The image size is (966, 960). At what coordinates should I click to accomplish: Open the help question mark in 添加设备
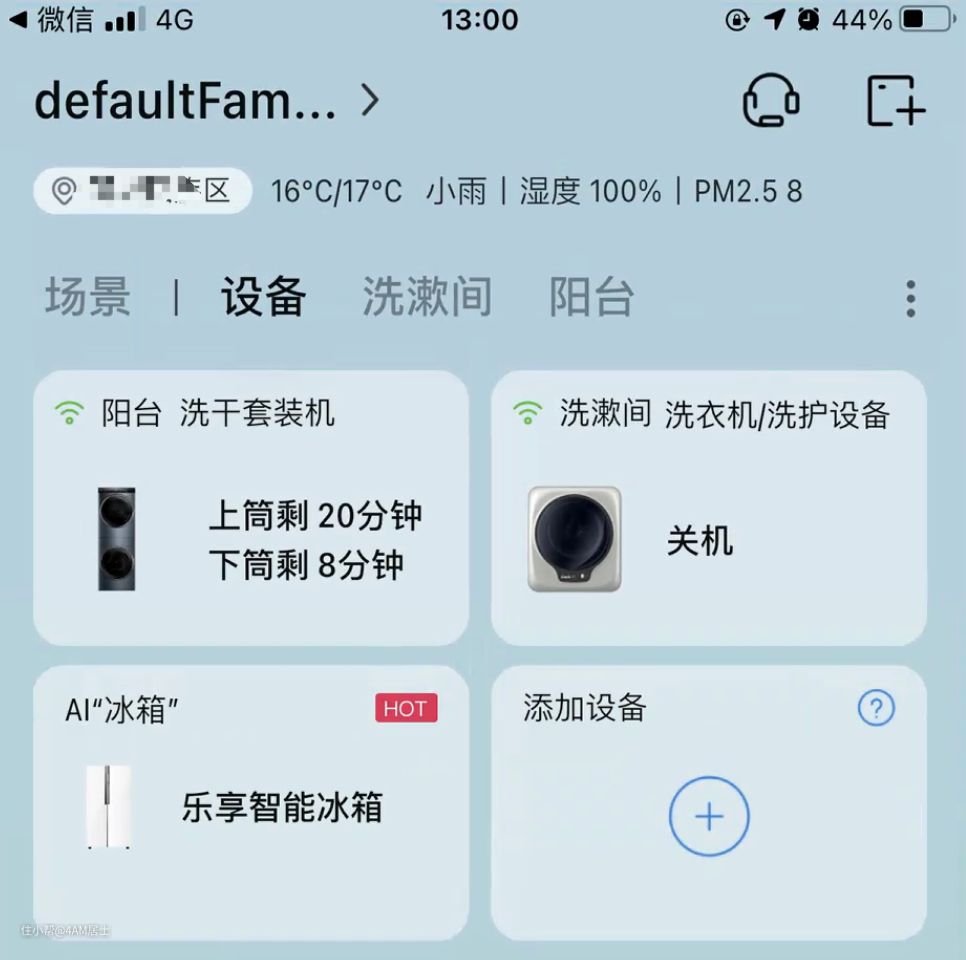point(876,709)
